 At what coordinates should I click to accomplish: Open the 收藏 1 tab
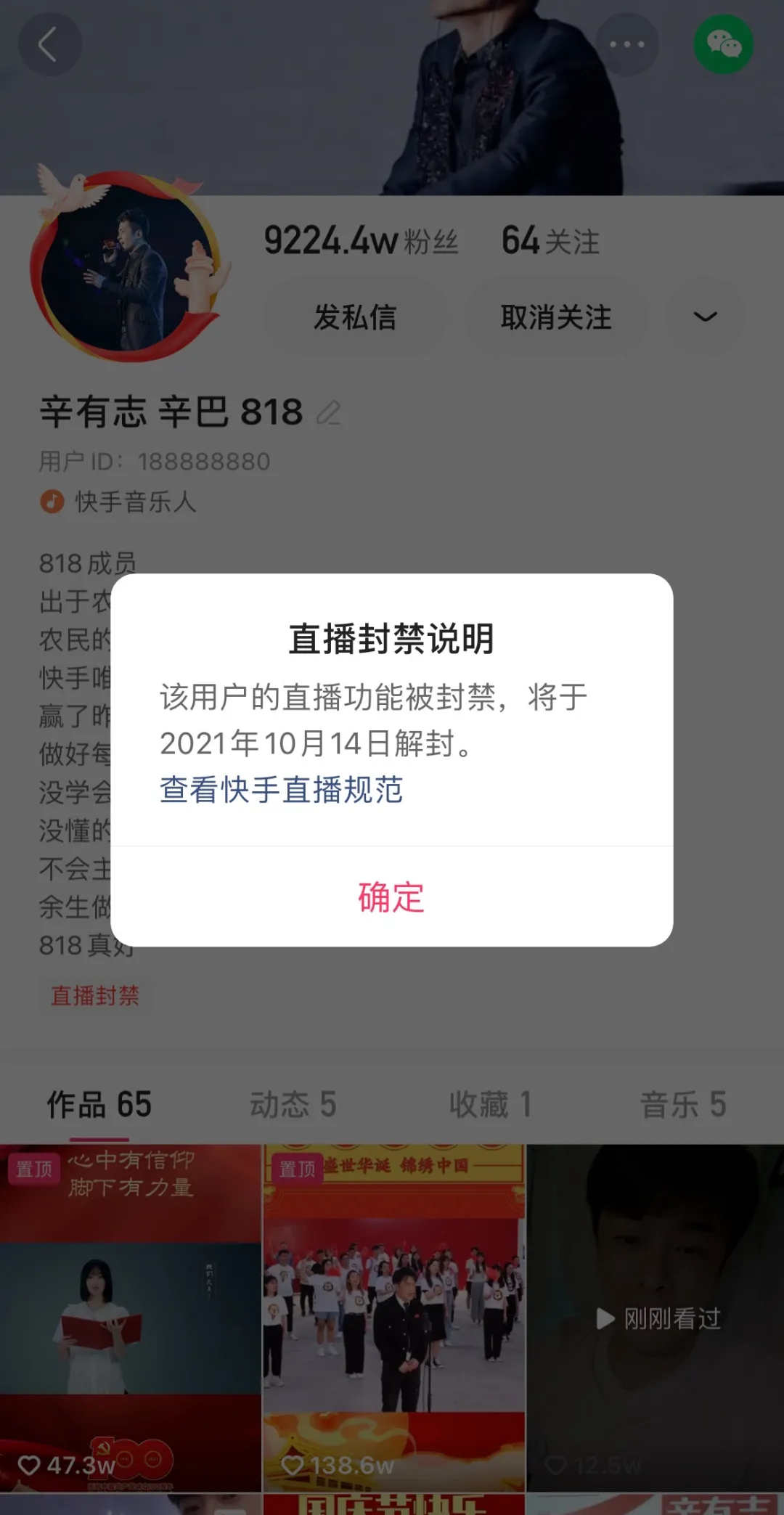tap(491, 1105)
